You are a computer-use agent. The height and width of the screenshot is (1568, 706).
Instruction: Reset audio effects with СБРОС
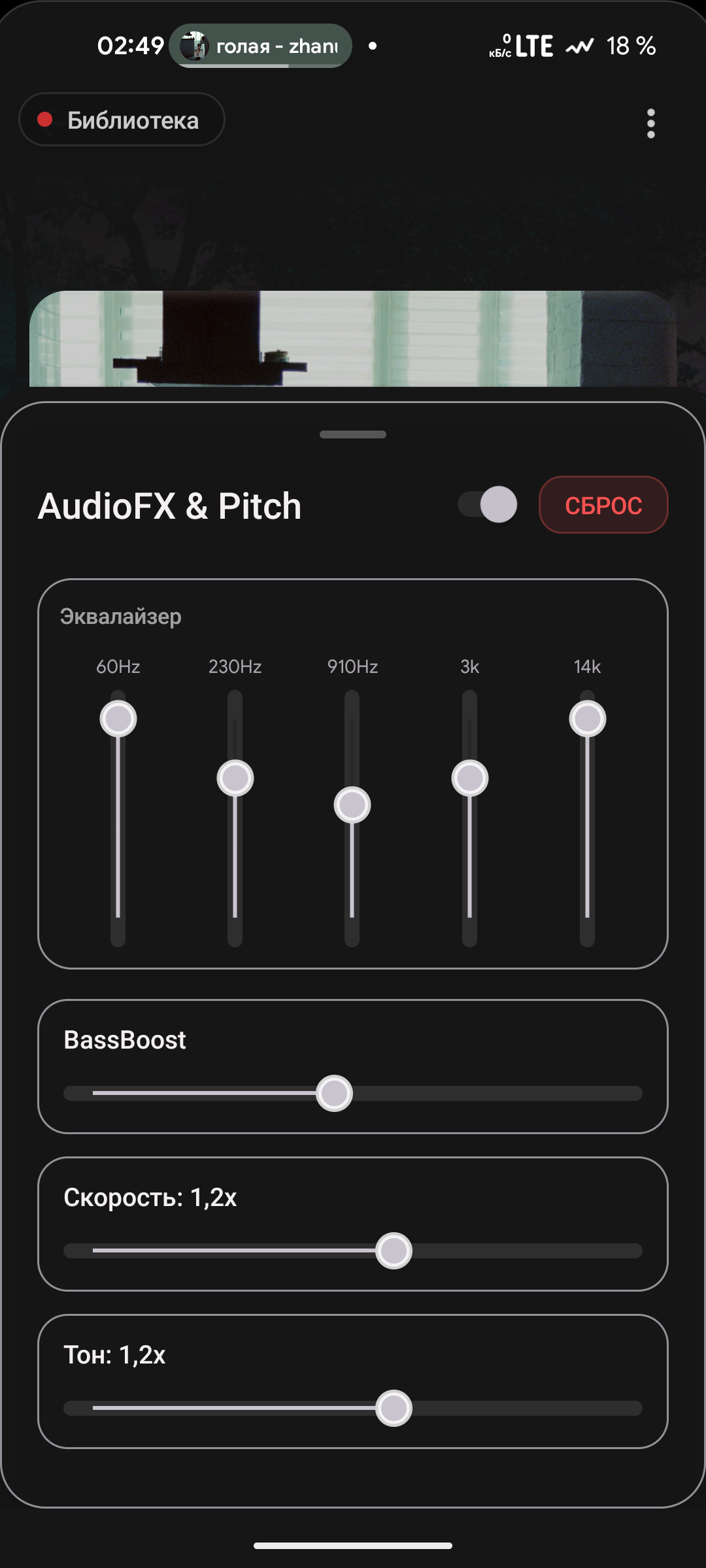(x=603, y=505)
